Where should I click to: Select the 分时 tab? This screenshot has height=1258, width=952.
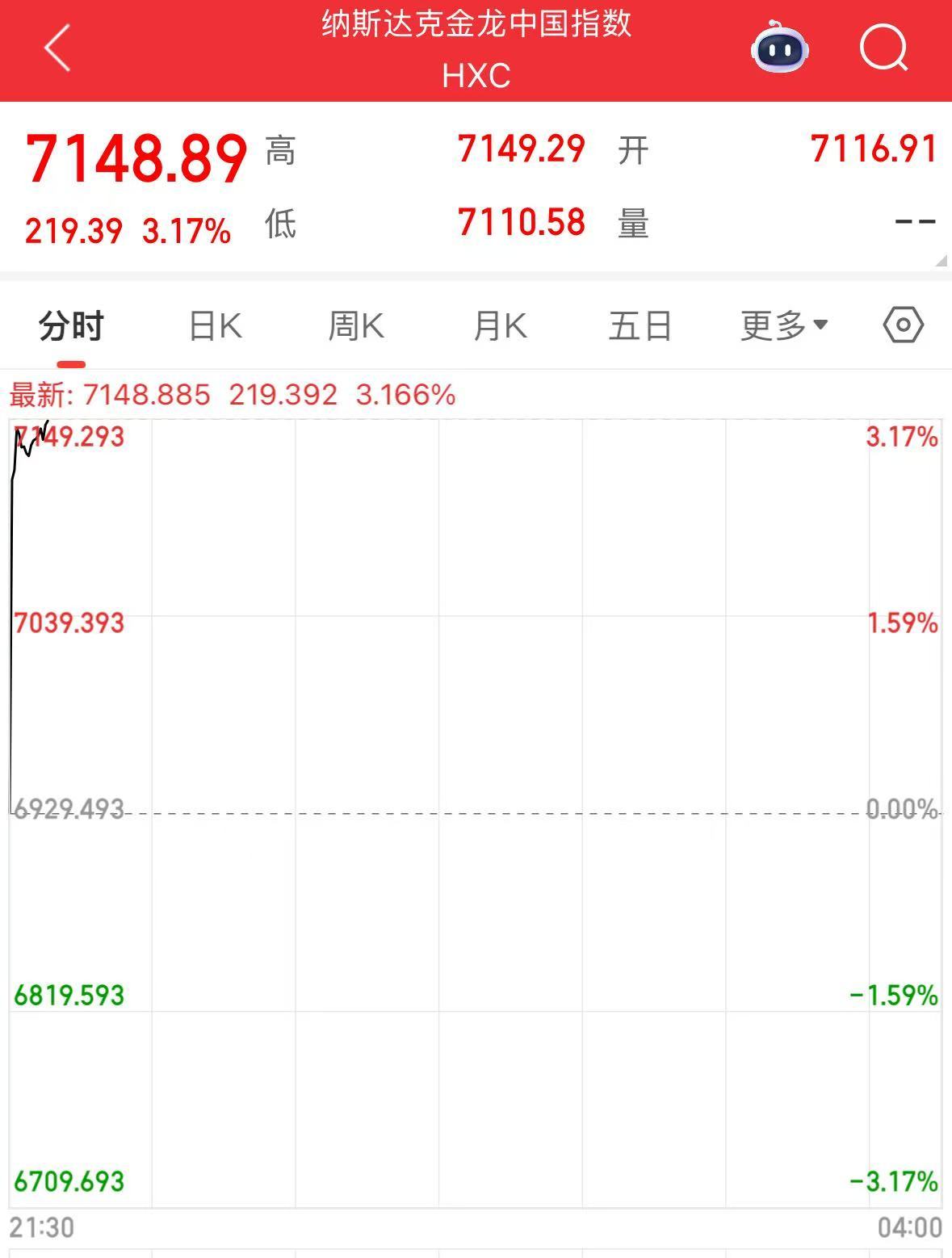(71, 326)
